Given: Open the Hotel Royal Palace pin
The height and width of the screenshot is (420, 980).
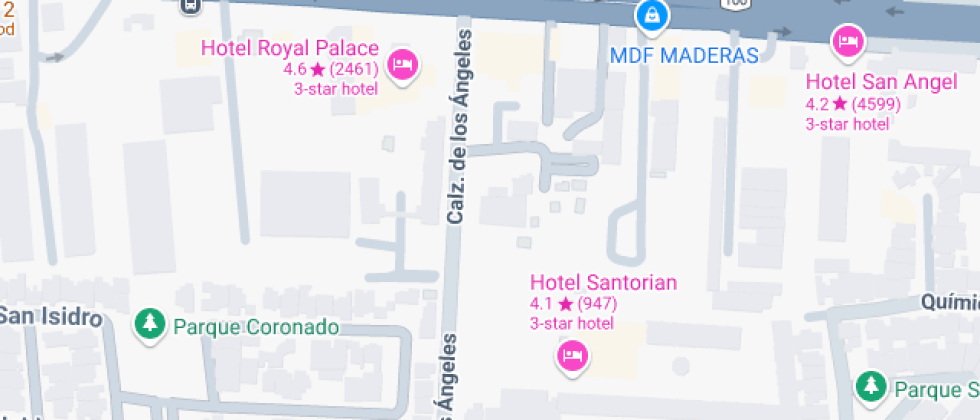Looking at the screenshot, I should pyautogui.click(x=402, y=64).
